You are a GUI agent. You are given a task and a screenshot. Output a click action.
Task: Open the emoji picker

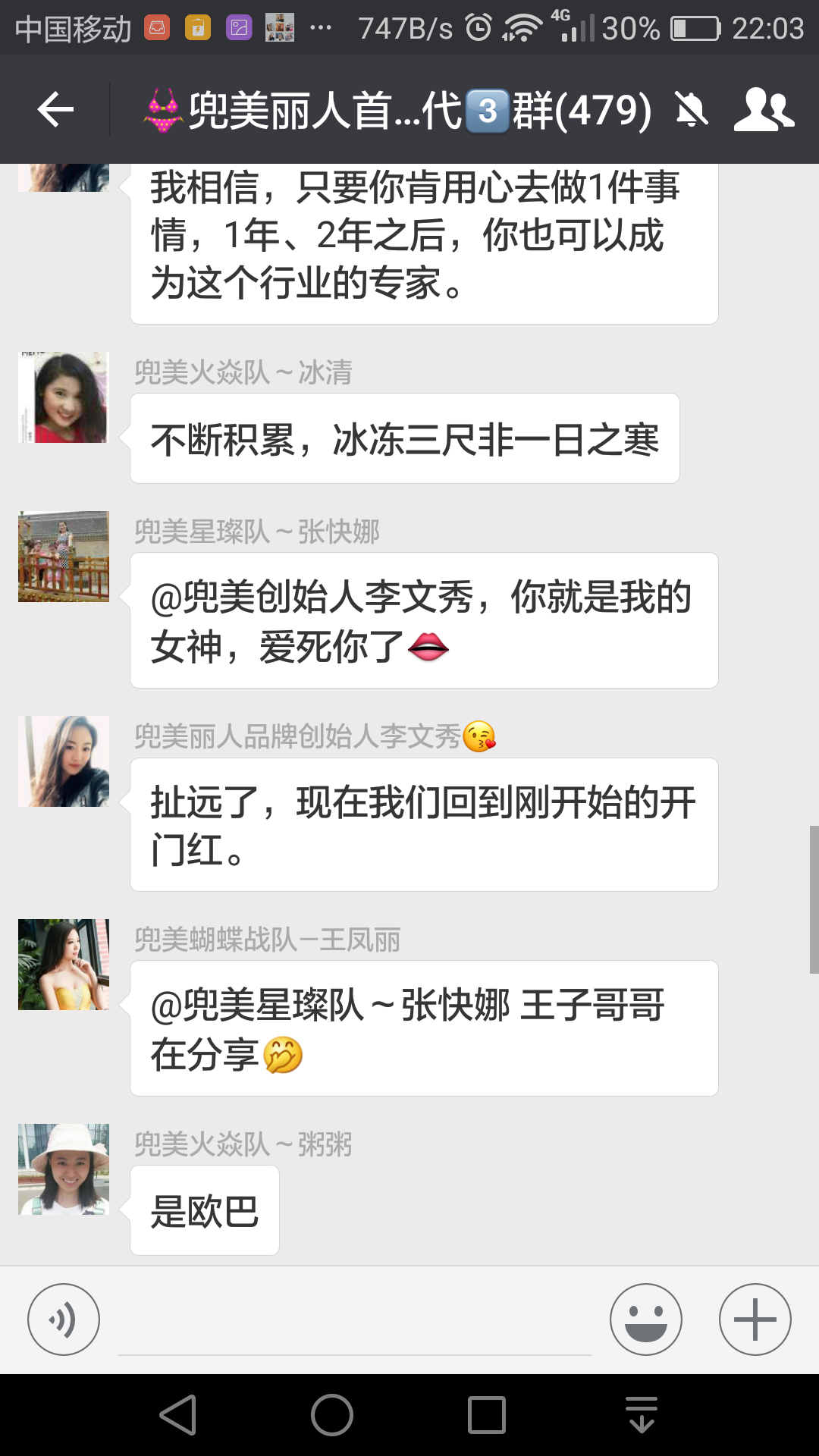coord(646,1319)
